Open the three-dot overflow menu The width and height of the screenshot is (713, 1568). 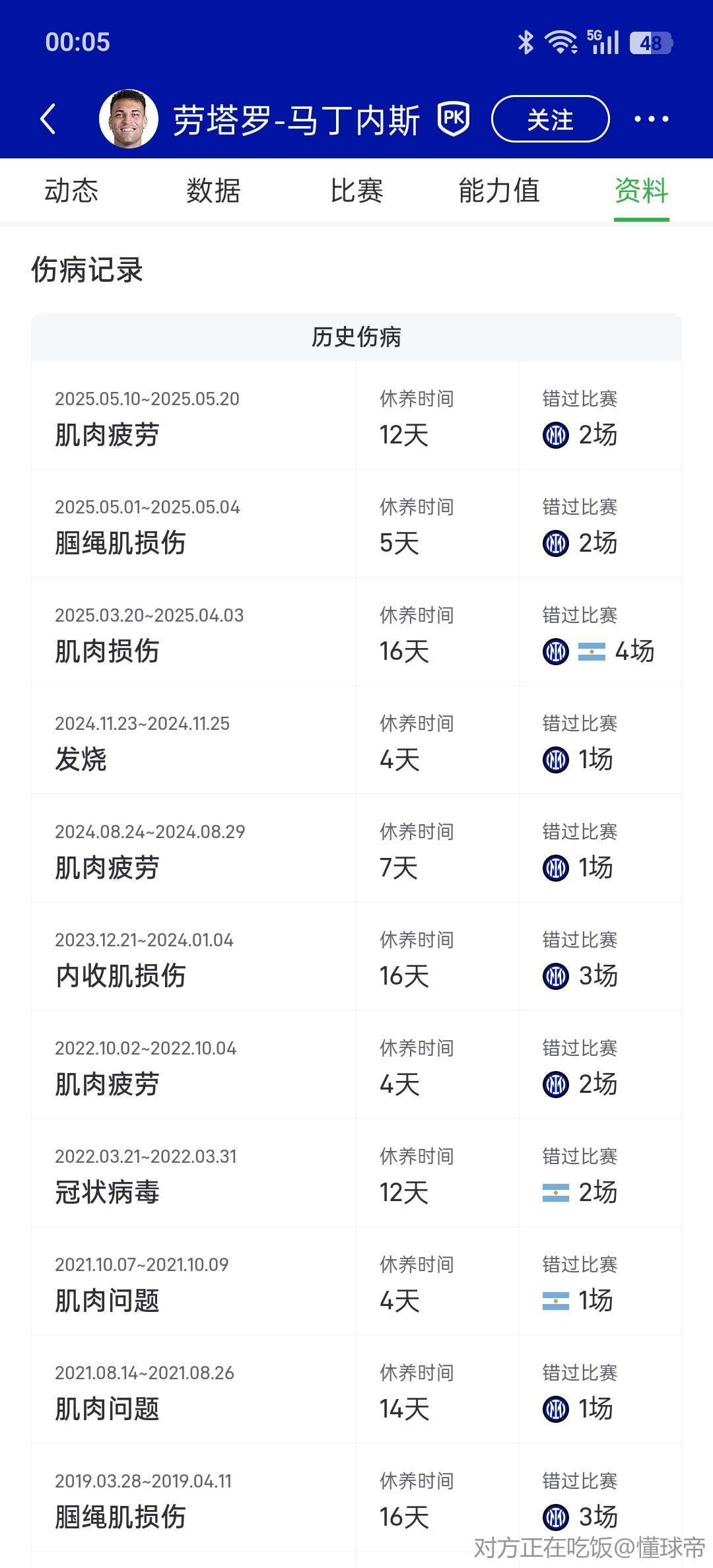pos(651,119)
